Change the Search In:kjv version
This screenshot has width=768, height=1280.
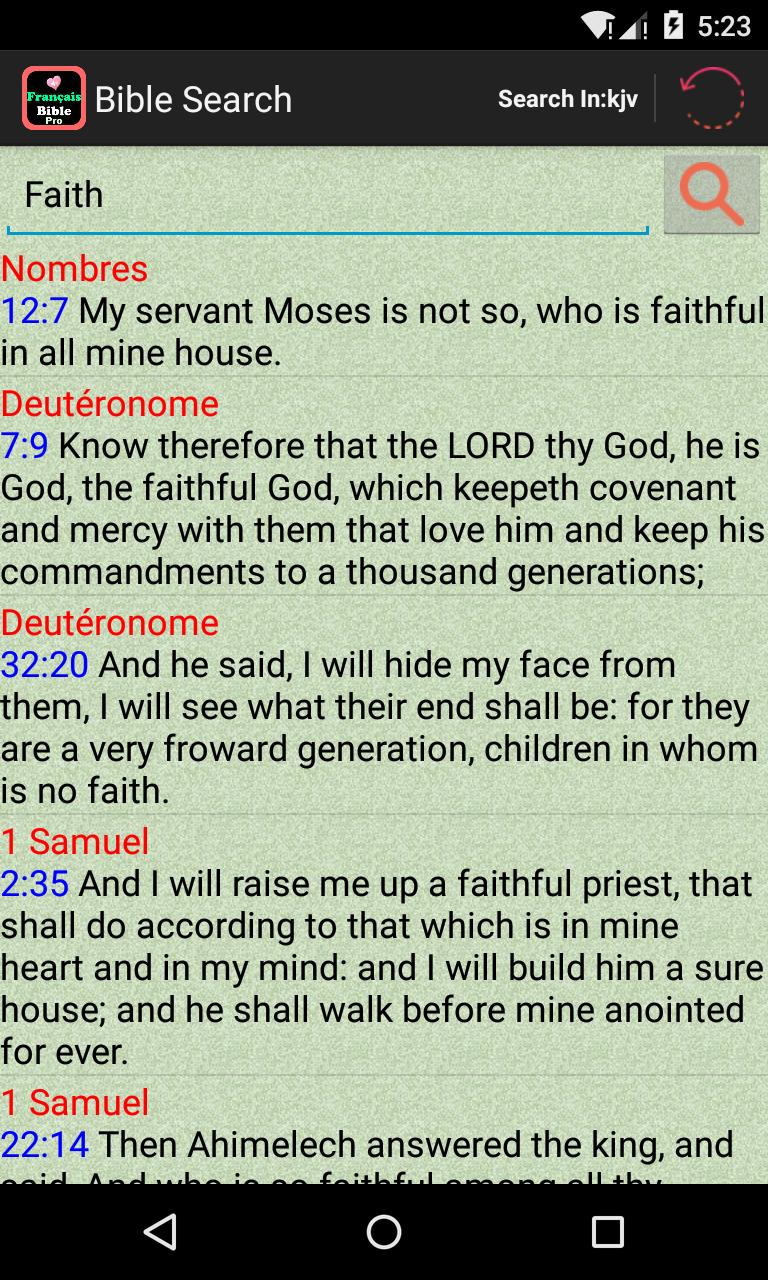point(567,99)
